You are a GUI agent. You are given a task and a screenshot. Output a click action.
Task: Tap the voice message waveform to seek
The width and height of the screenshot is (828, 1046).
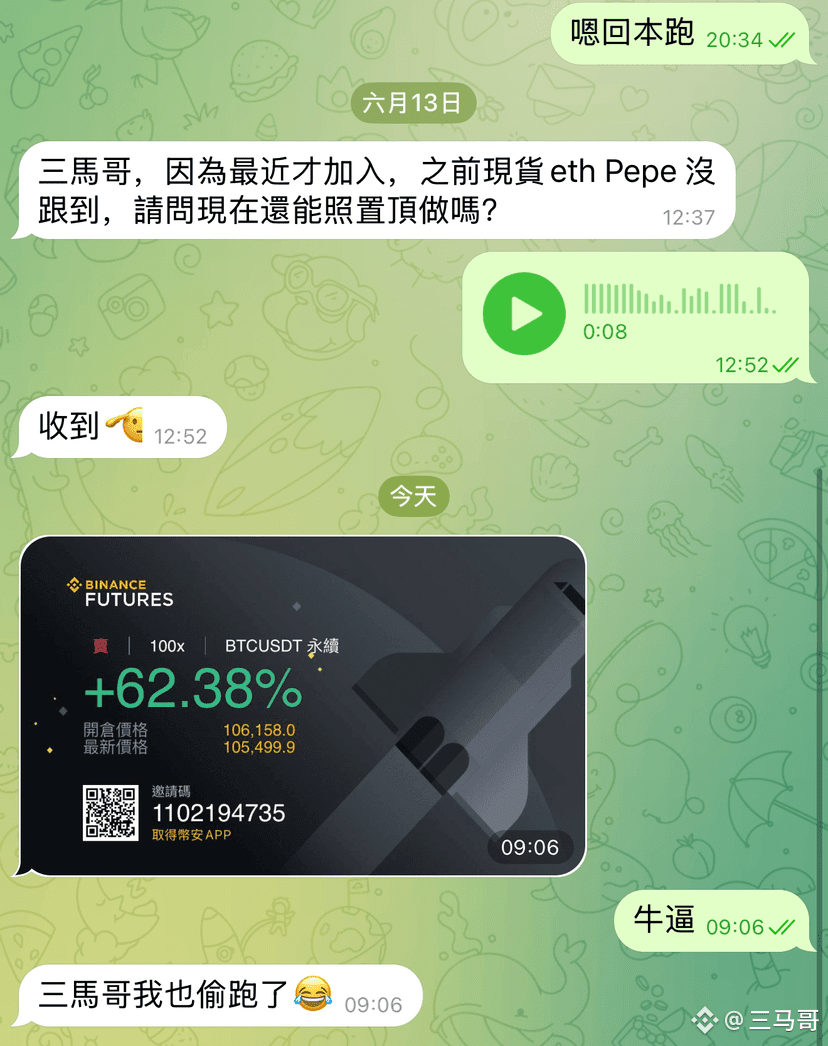(x=680, y=299)
